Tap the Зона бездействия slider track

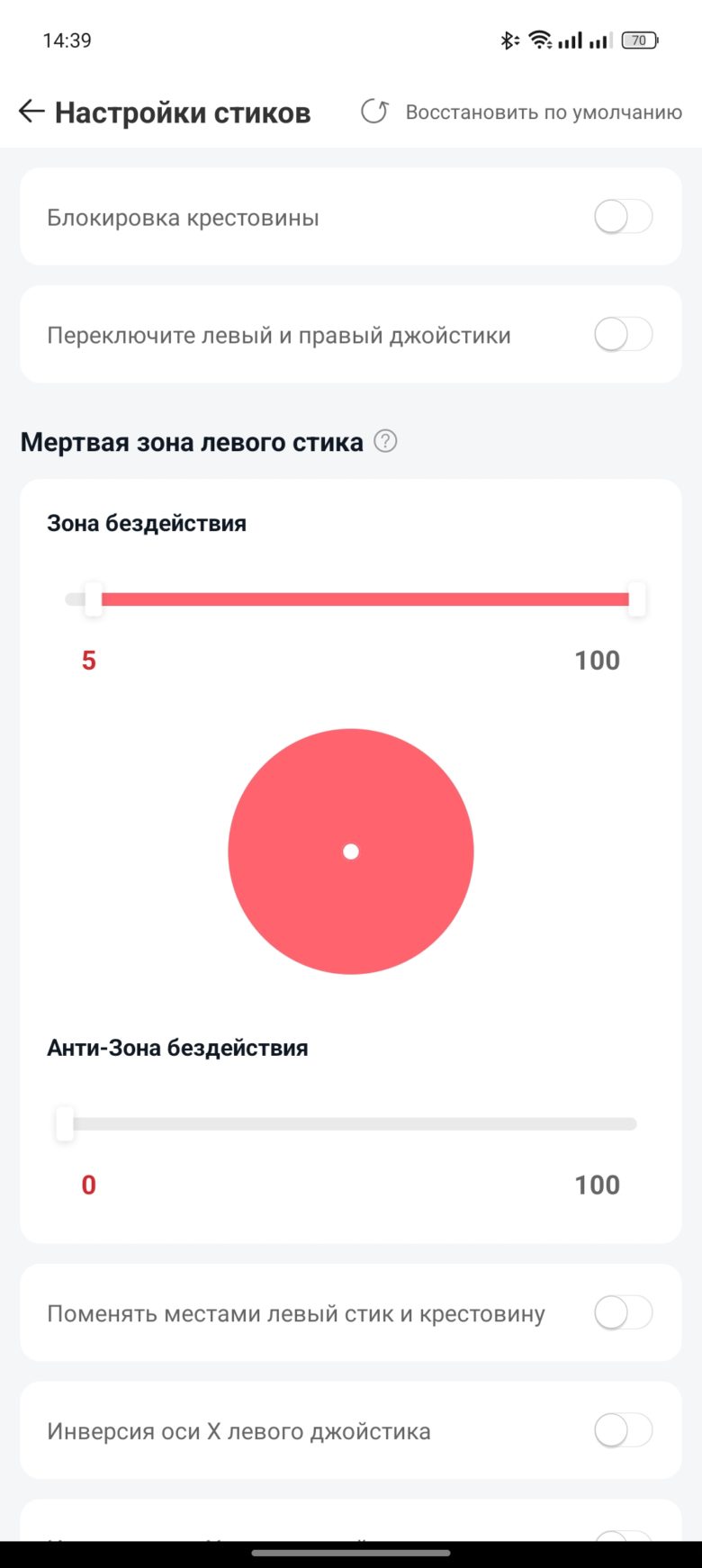355,599
